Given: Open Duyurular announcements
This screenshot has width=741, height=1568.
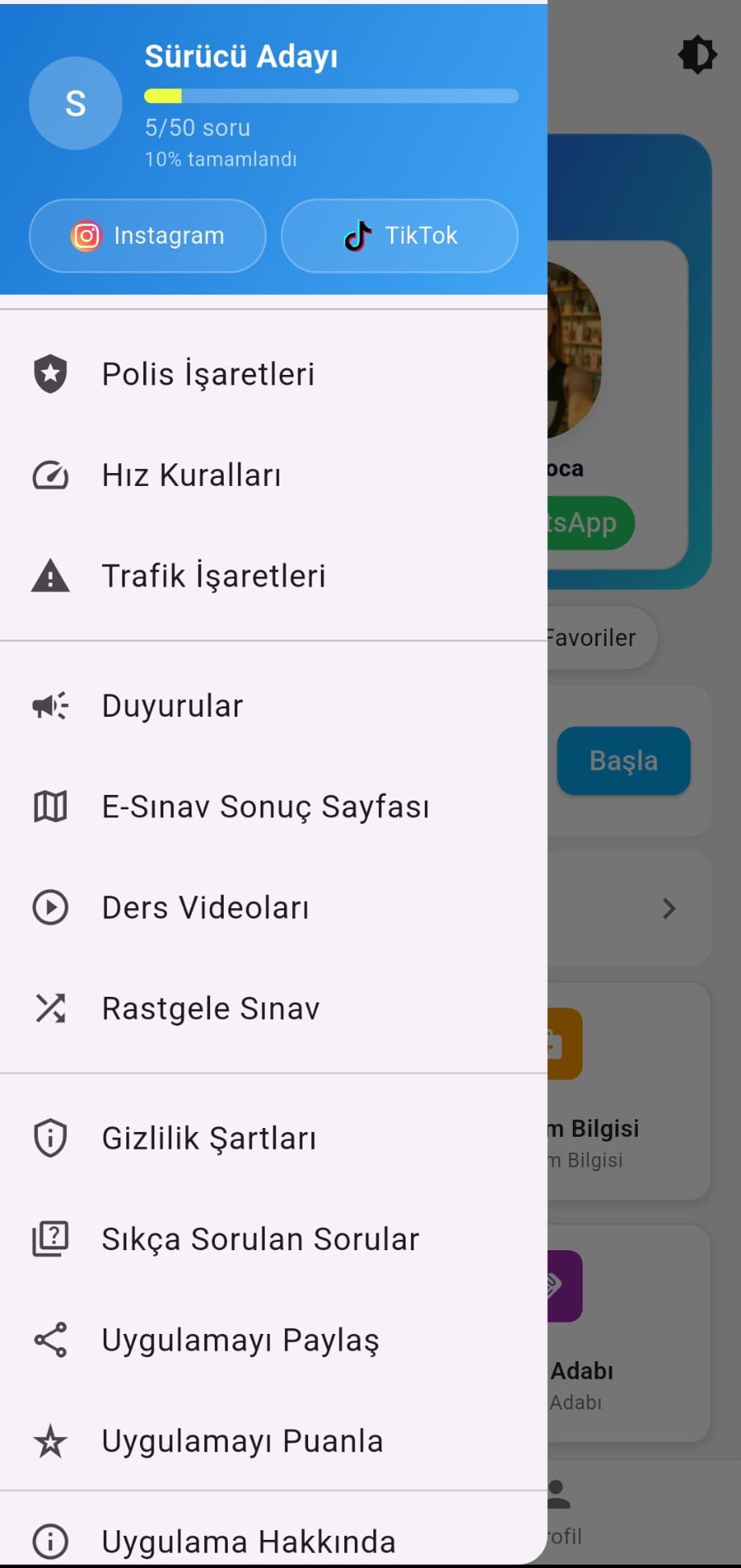Looking at the screenshot, I should [172, 706].
